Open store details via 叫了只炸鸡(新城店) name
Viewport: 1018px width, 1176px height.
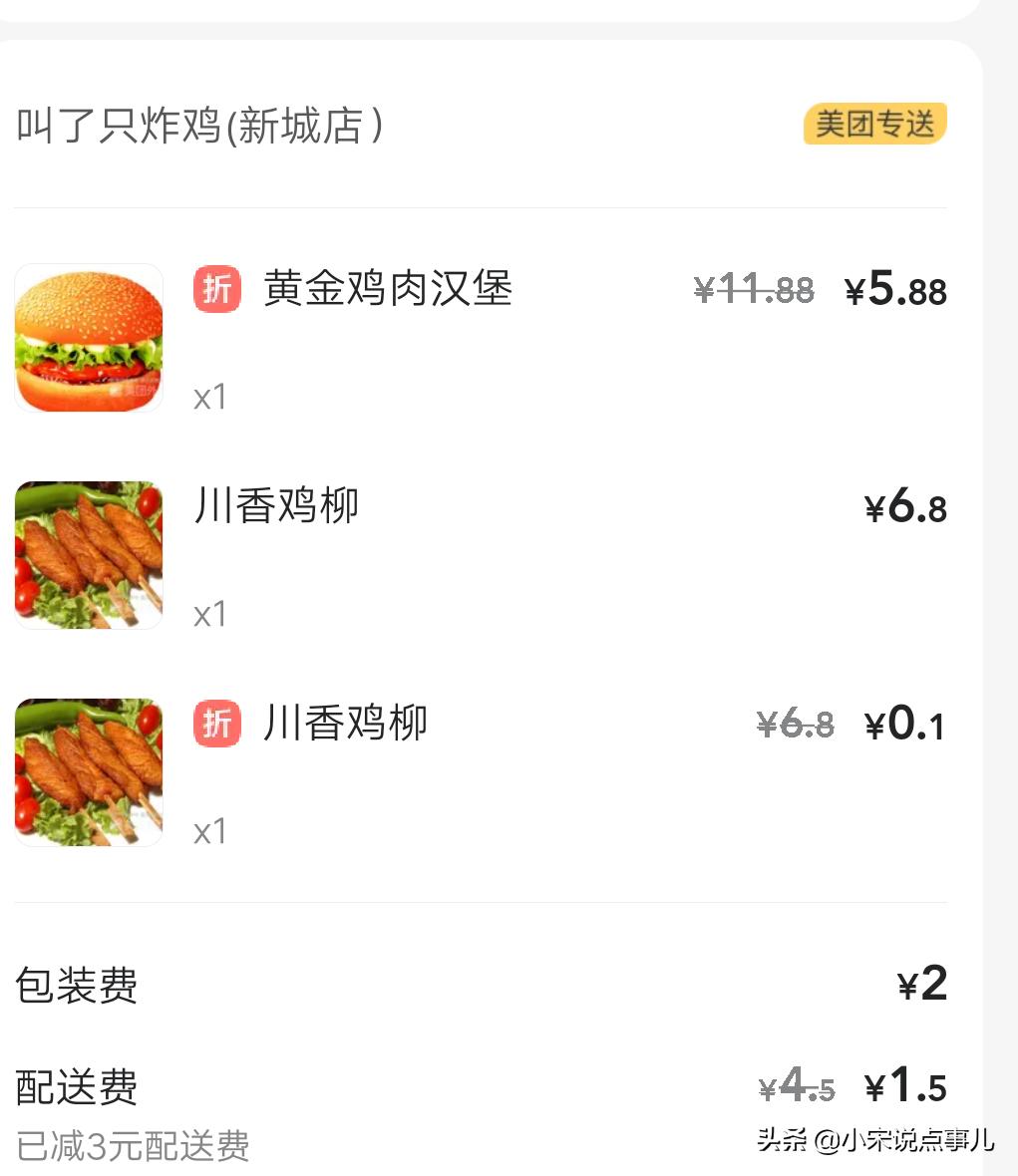(x=199, y=126)
